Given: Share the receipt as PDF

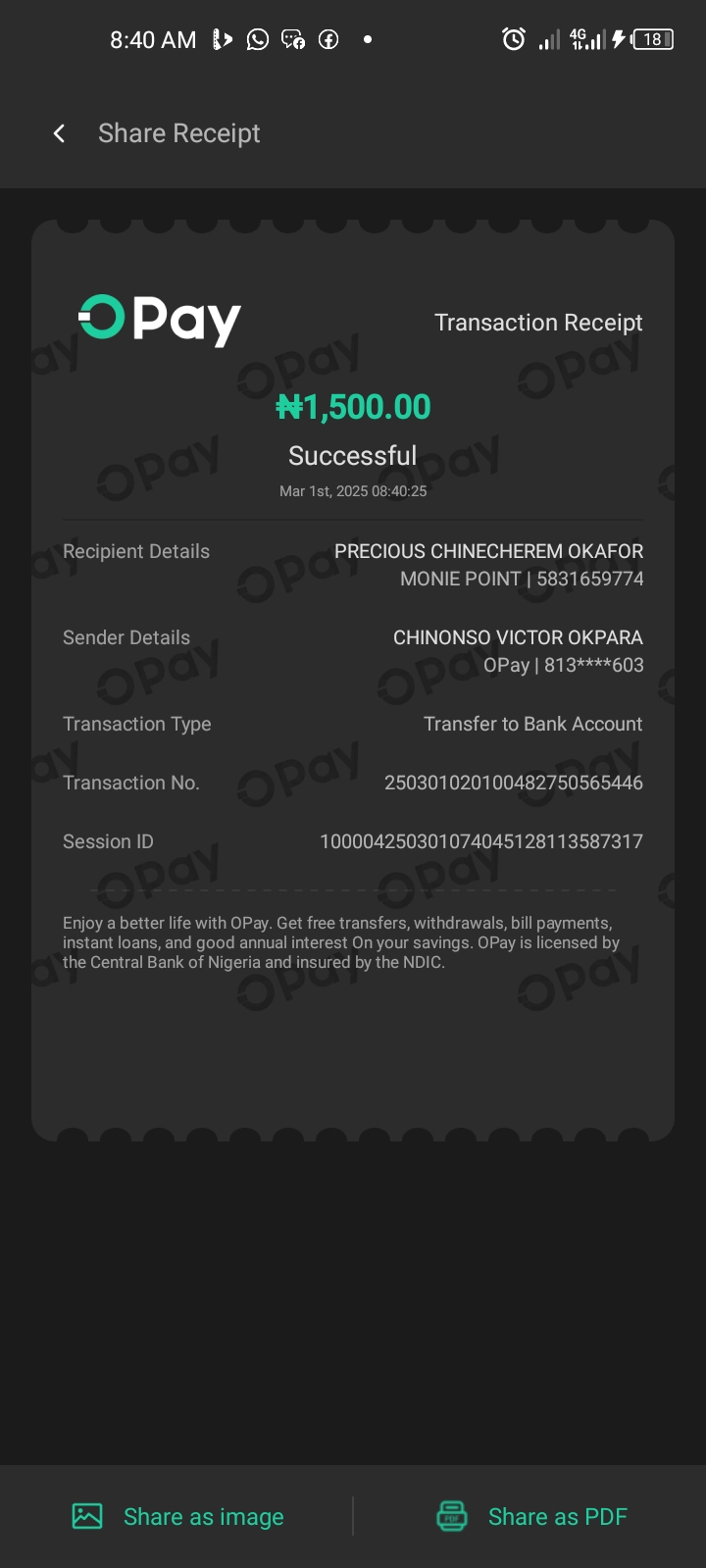Looking at the screenshot, I should coord(531,1516).
